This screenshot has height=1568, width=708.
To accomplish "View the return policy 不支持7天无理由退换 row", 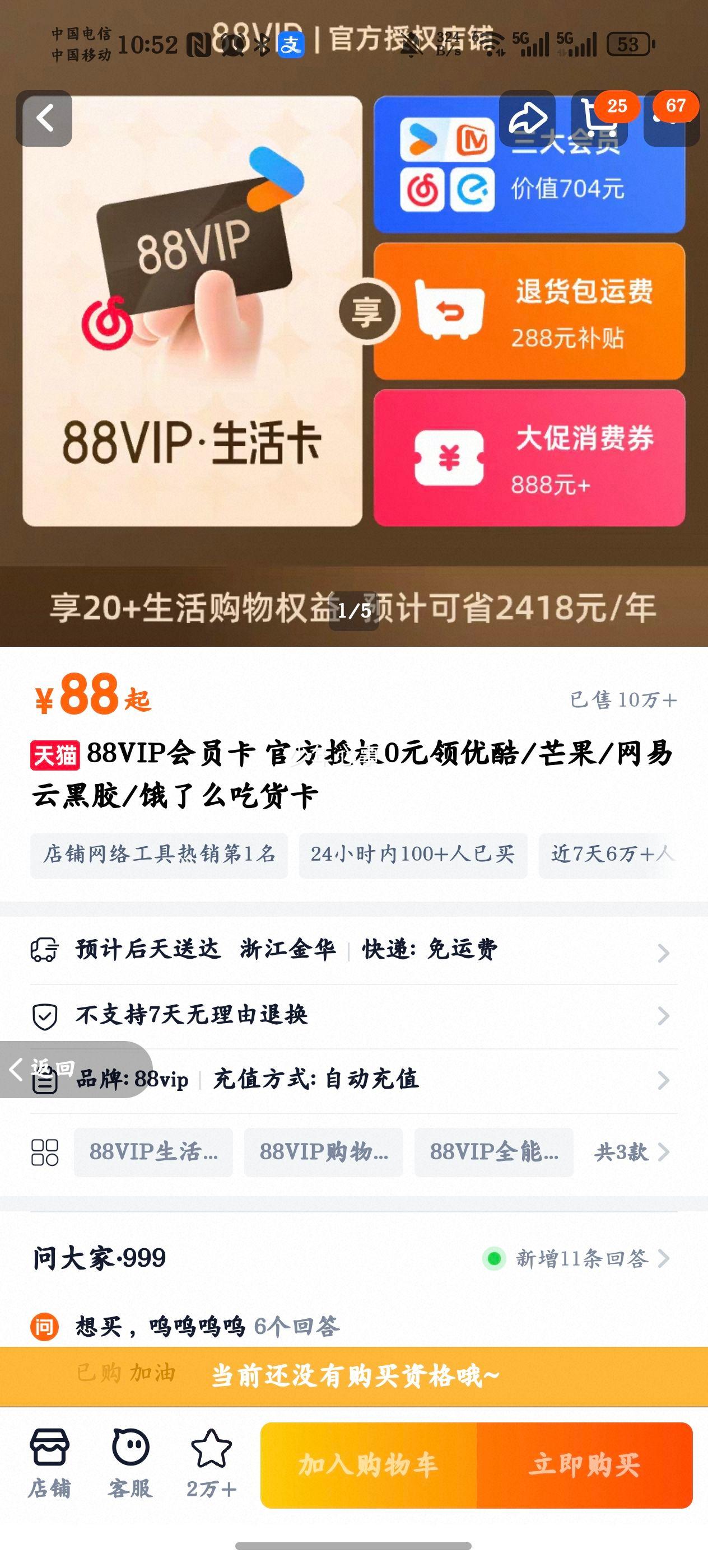I will coord(353,1015).
